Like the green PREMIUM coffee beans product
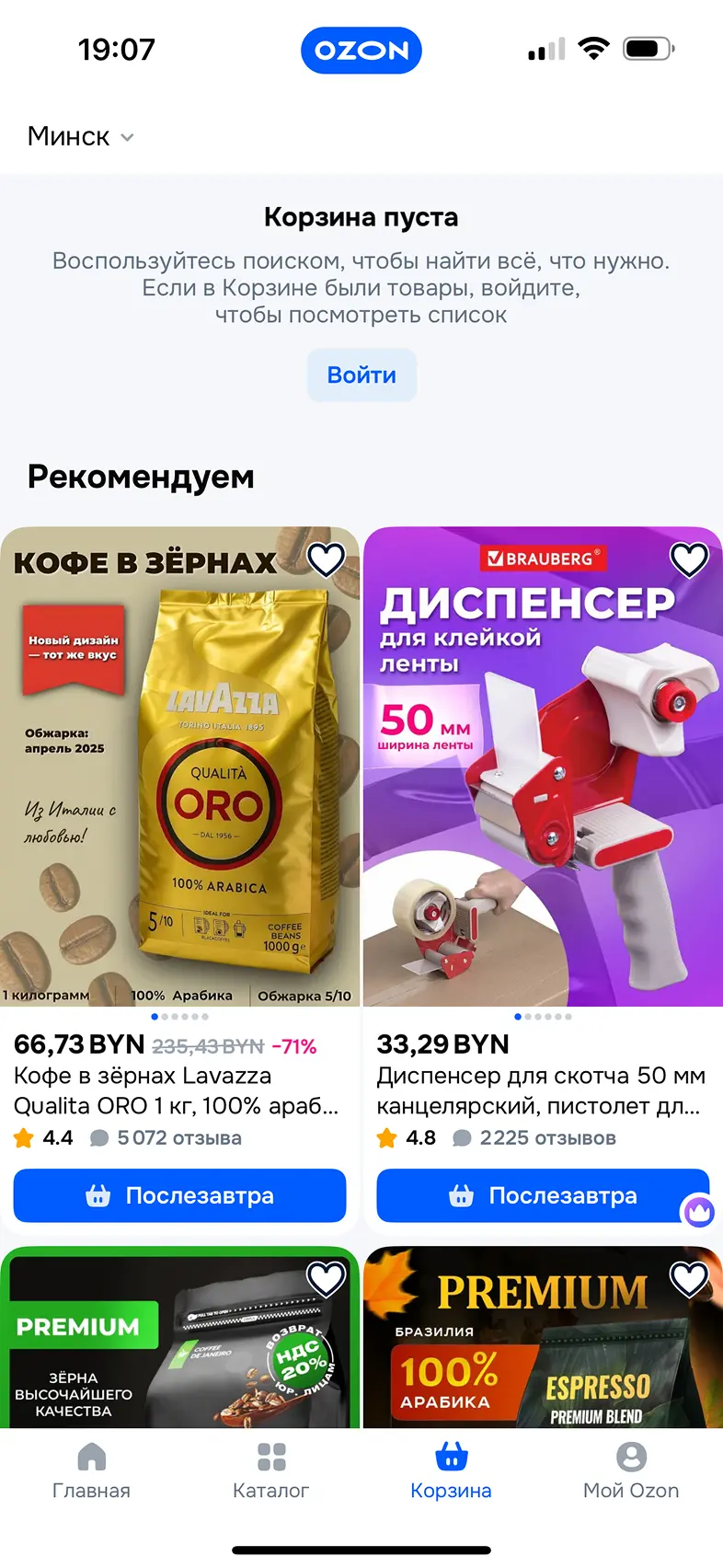The image size is (723, 1568). (326, 1279)
